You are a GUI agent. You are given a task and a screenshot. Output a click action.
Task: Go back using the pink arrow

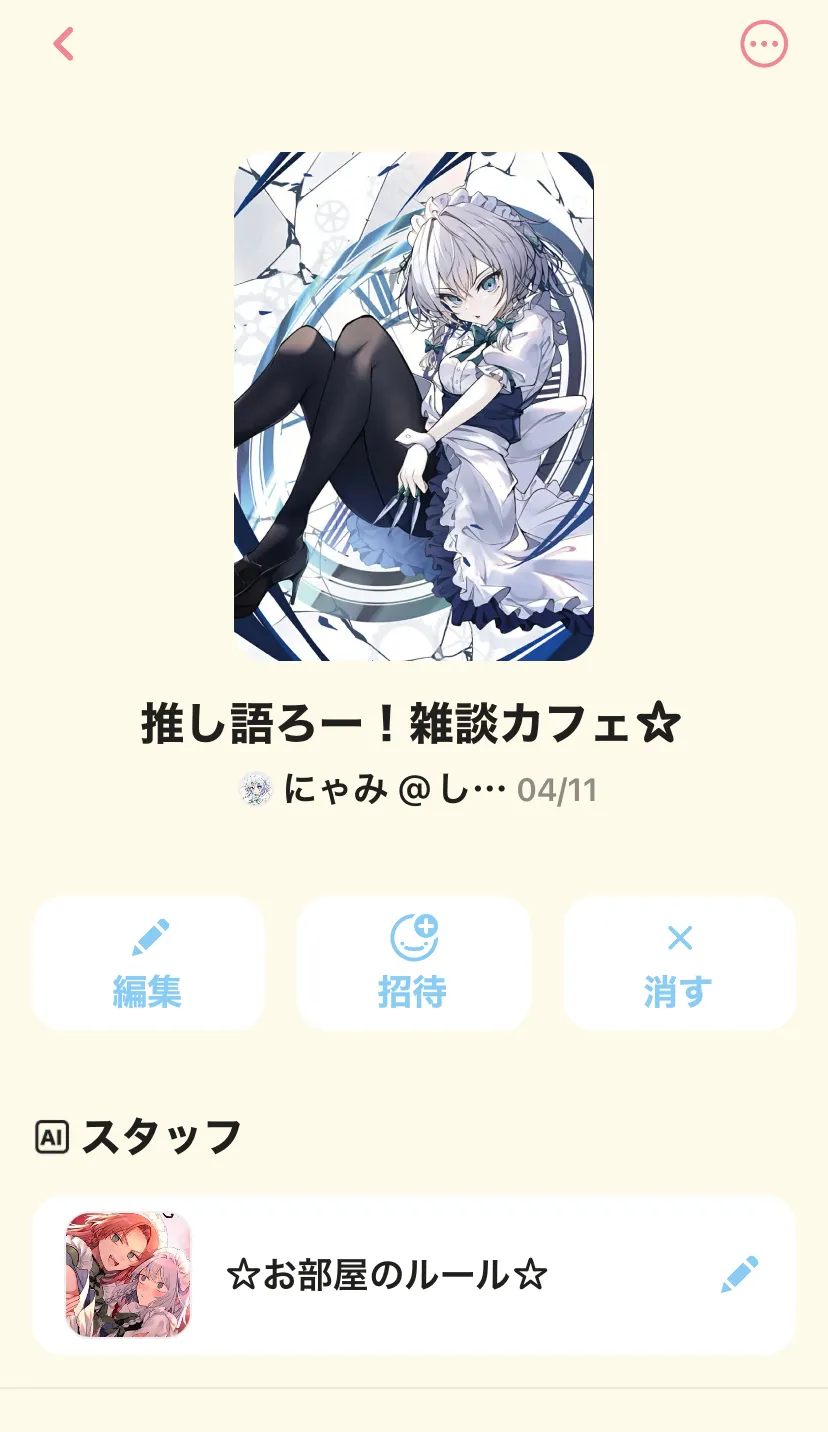pyautogui.click(x=64, y=44)
